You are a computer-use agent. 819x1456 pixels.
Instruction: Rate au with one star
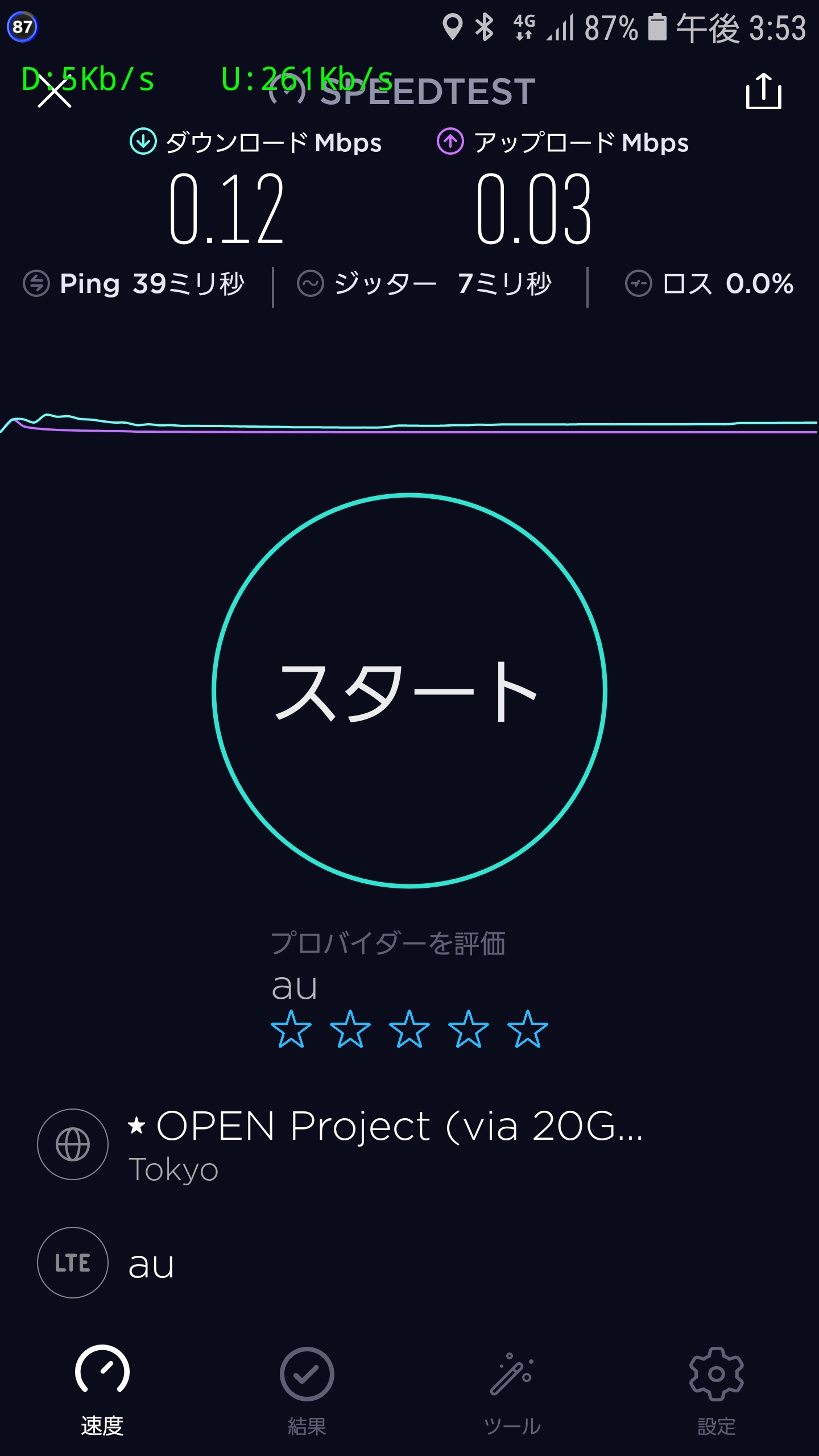pyautogui.click(x=291, y=1029)
